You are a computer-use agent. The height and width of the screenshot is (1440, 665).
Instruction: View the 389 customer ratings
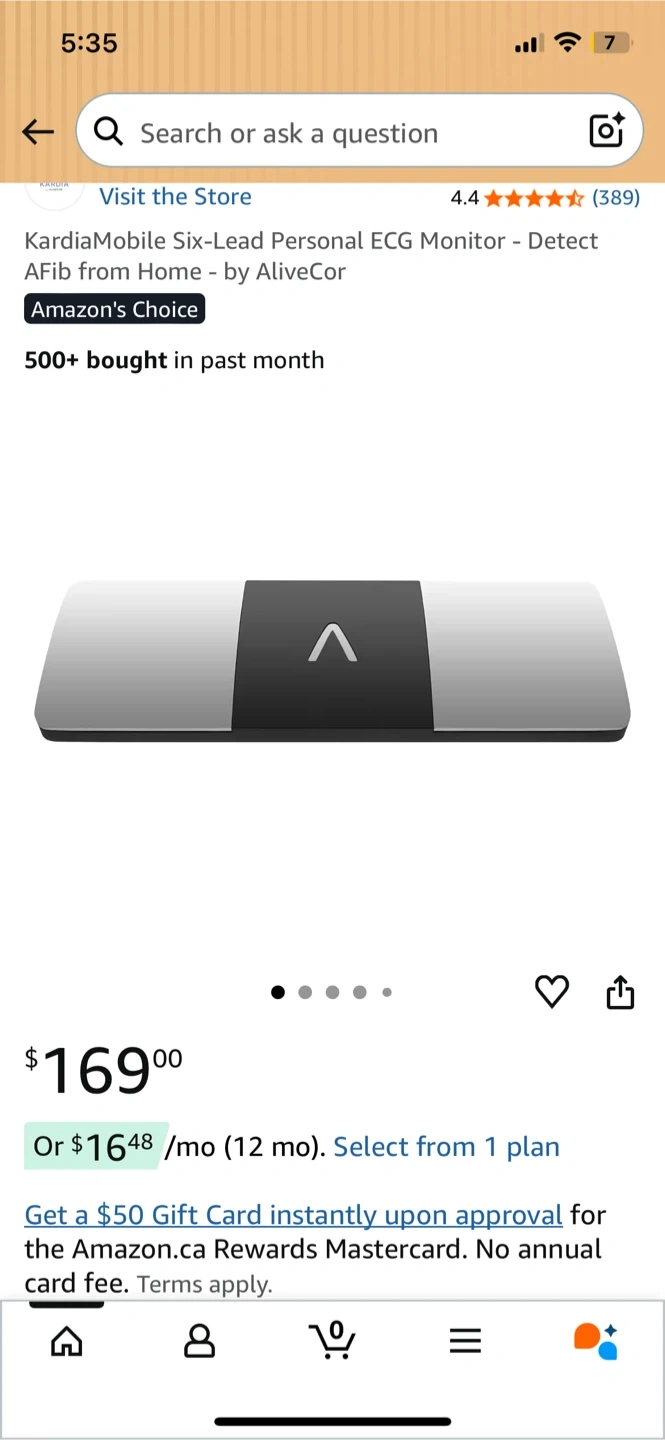pos(616,197)
